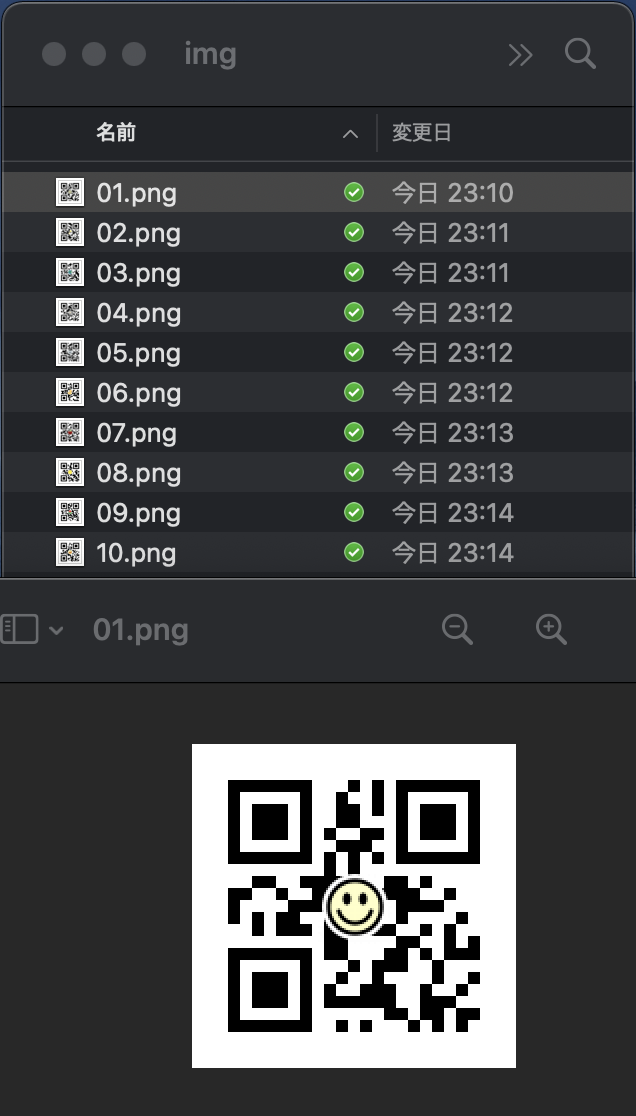Close the img window with the first window button
Screen dimensions: 636x1116
[x=54, y=54]
